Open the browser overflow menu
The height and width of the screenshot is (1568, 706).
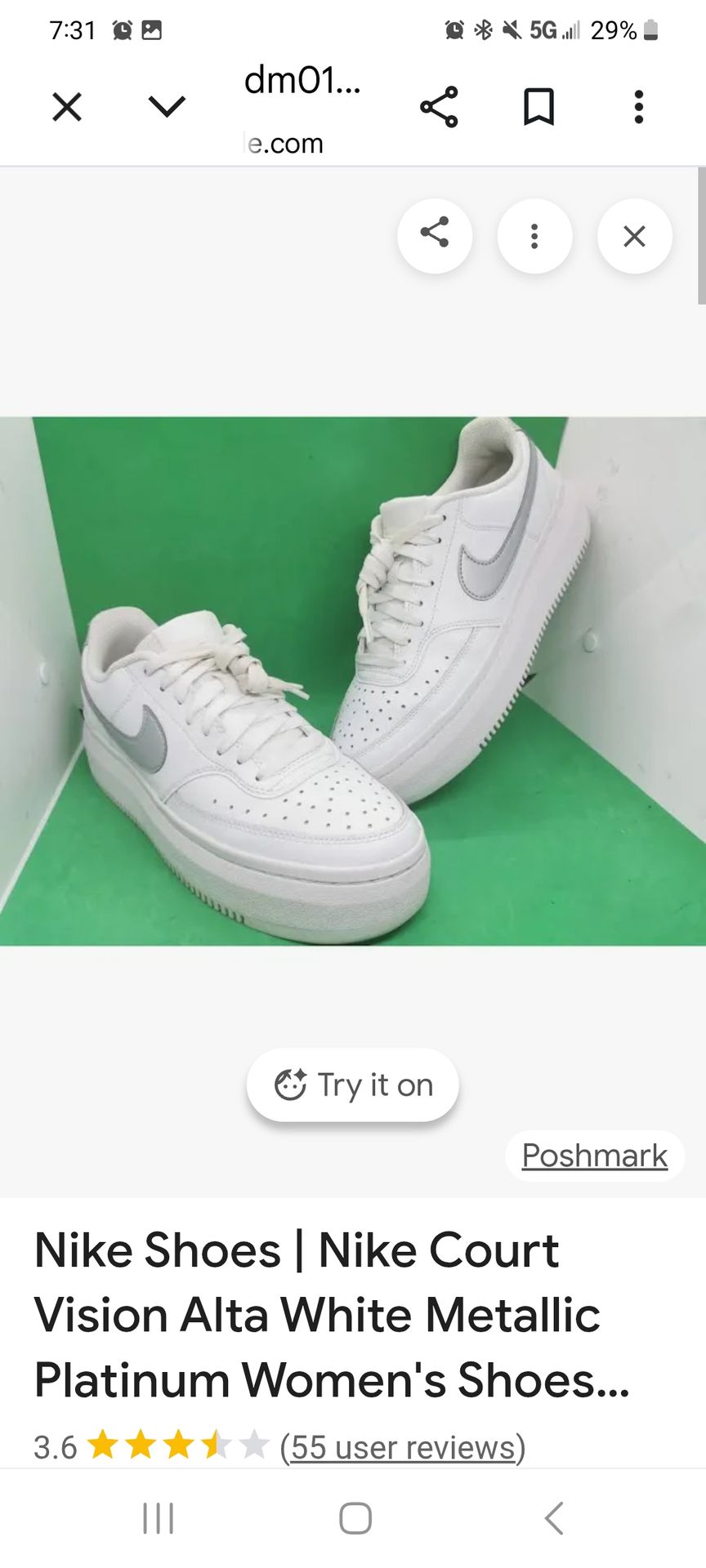[x=639, y=107]
